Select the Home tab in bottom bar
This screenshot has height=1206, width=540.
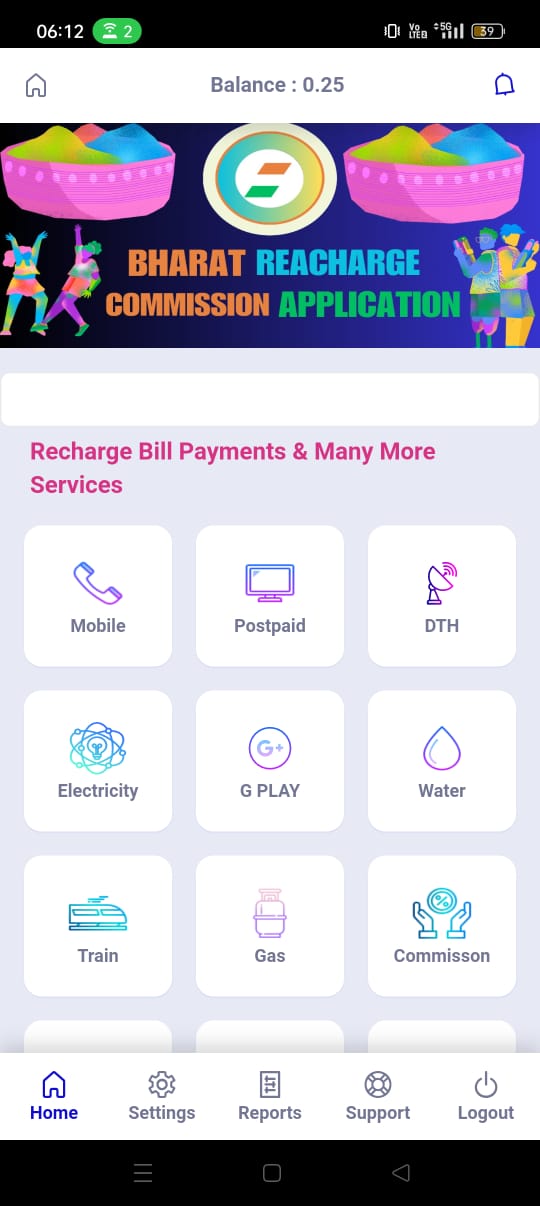[x=54, y=1097]
